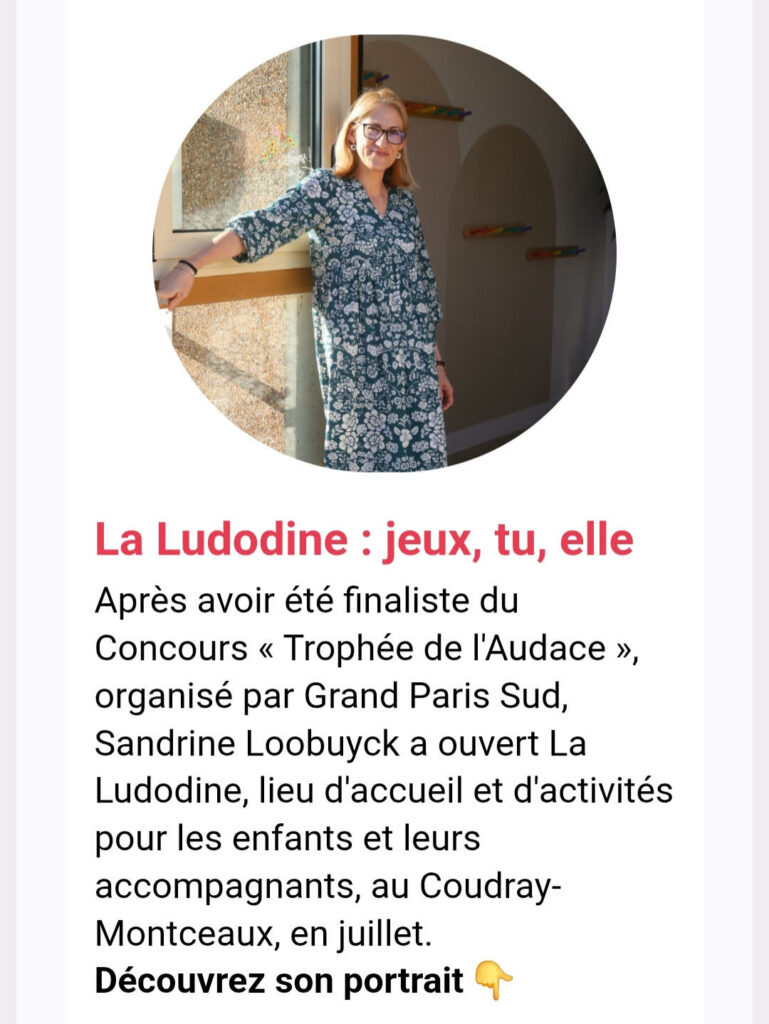Open the La Ludodine headline link
The height and width of the screenshot is (1024, 769).
click(364, 541)
